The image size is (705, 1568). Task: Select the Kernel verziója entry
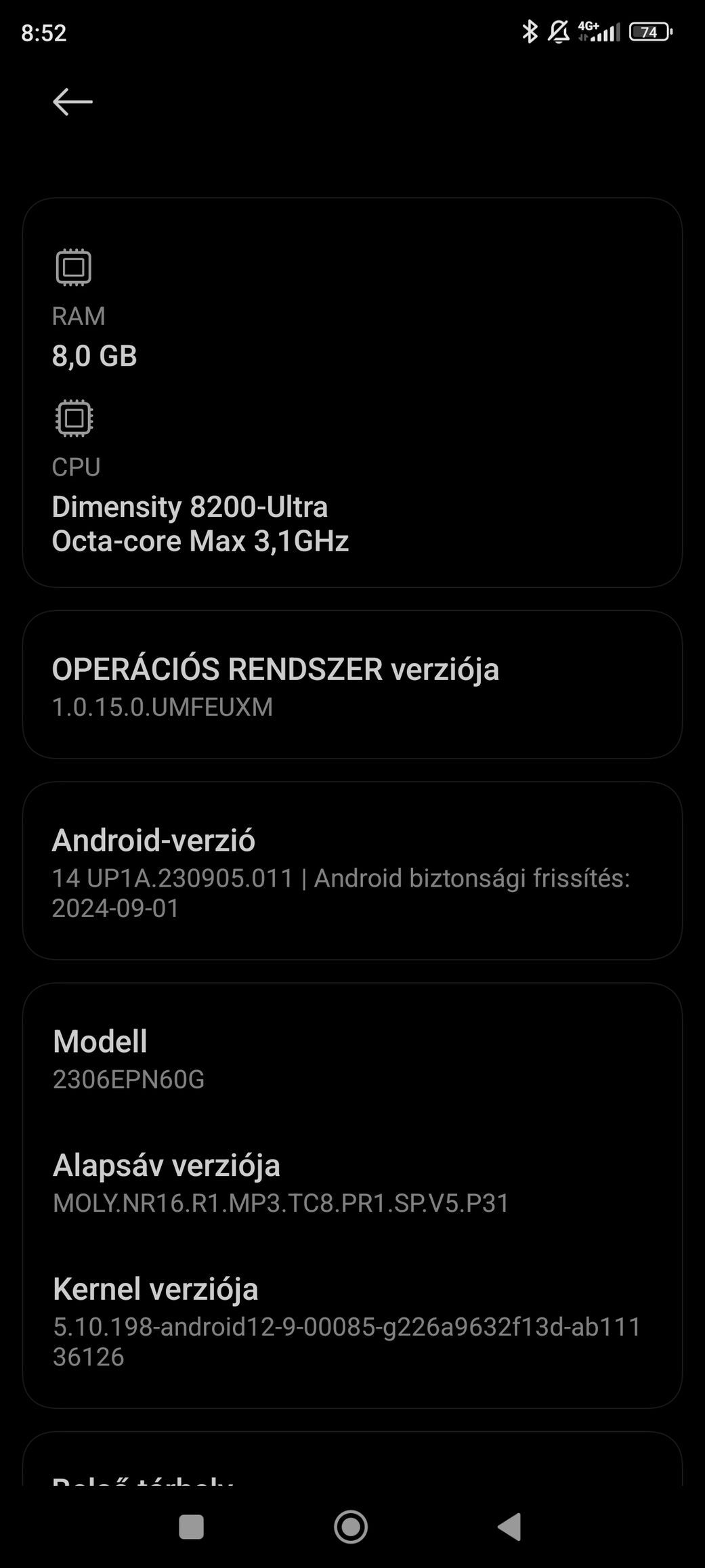click(x=352, y=1321)
